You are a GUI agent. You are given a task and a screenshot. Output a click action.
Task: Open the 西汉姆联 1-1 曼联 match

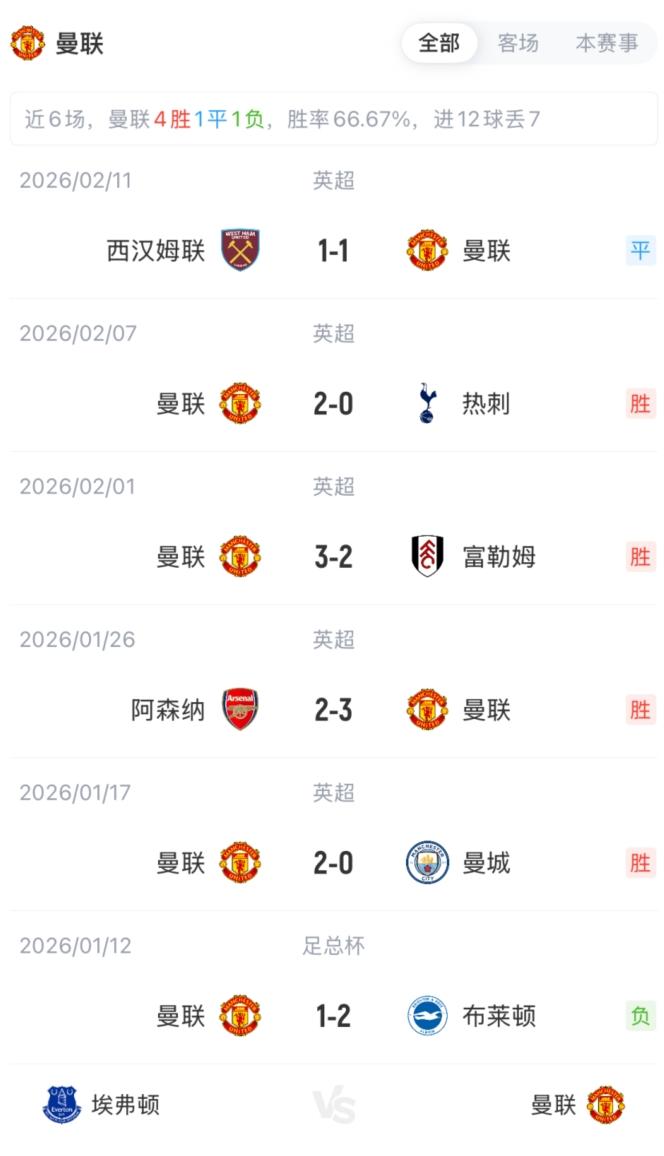coord(333,250)
